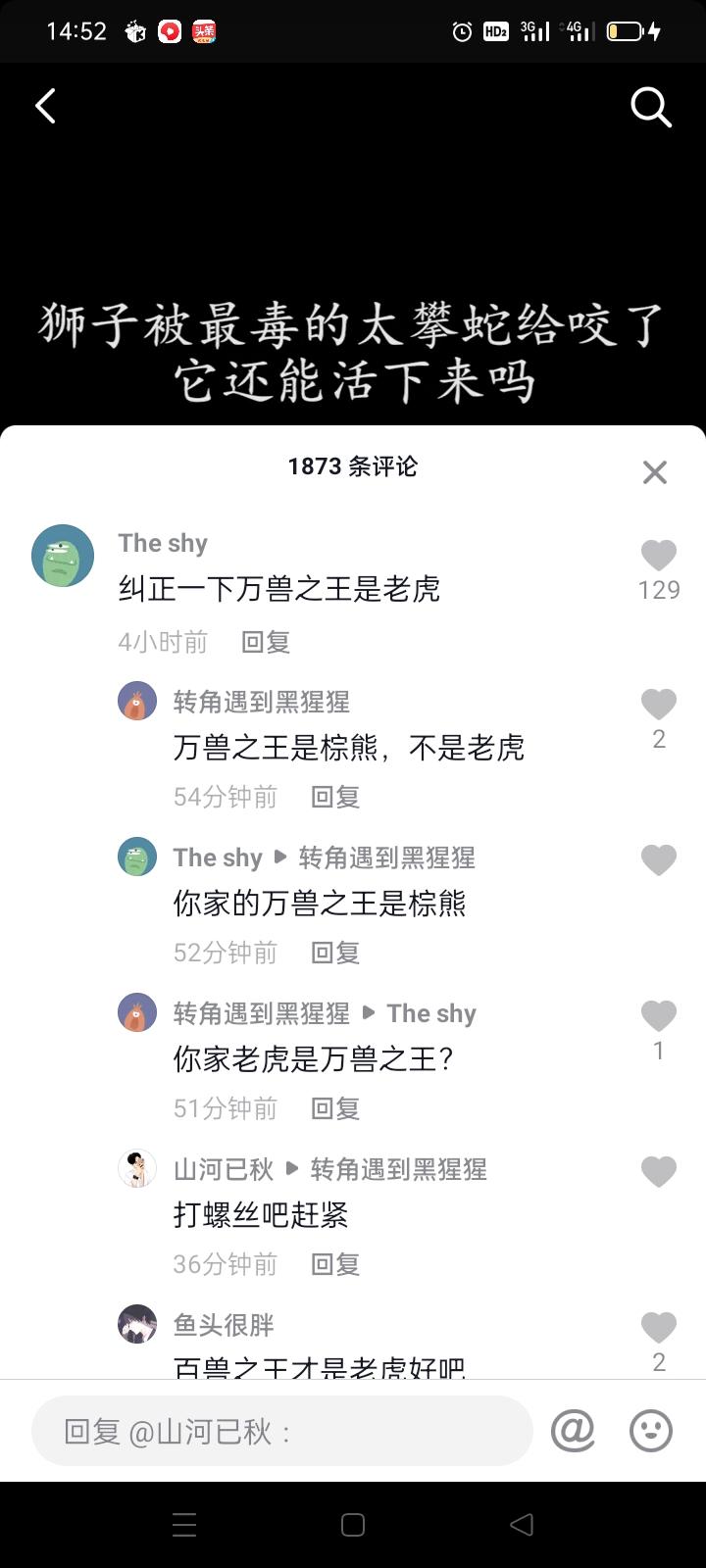Tap the HD2 indicator in the status bar

494,31
